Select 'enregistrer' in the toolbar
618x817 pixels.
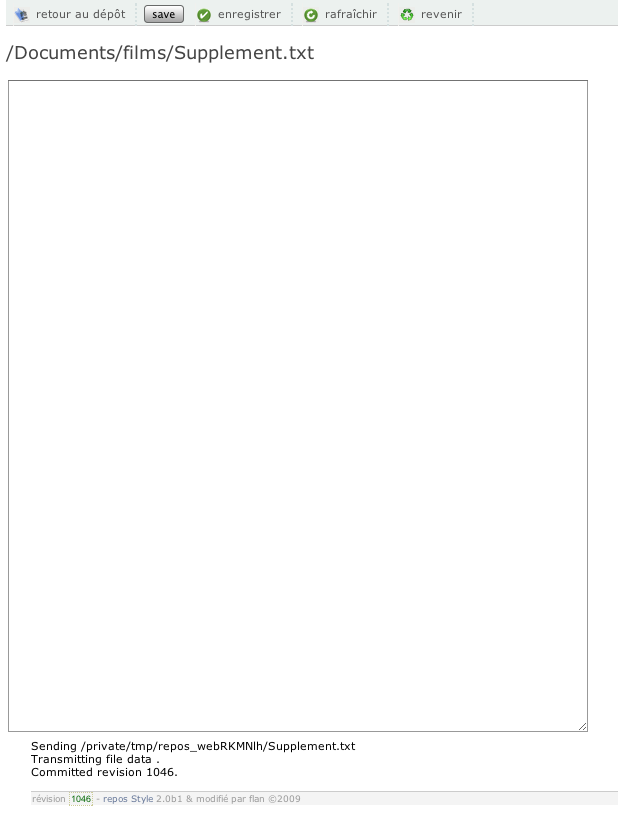click(248, 14)
